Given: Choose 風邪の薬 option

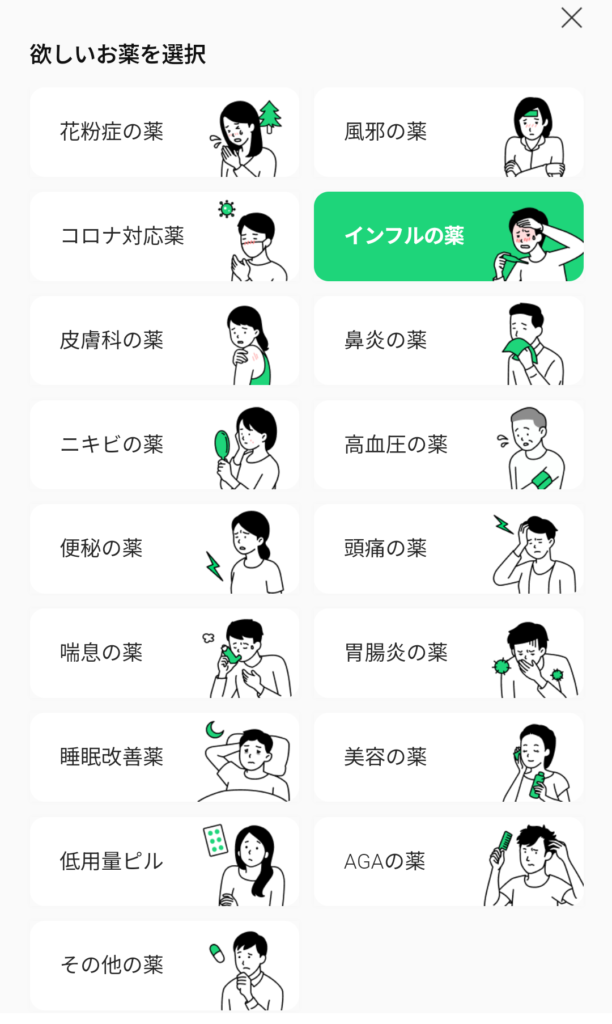Looking at the screenshot, I should click(448, 132).
